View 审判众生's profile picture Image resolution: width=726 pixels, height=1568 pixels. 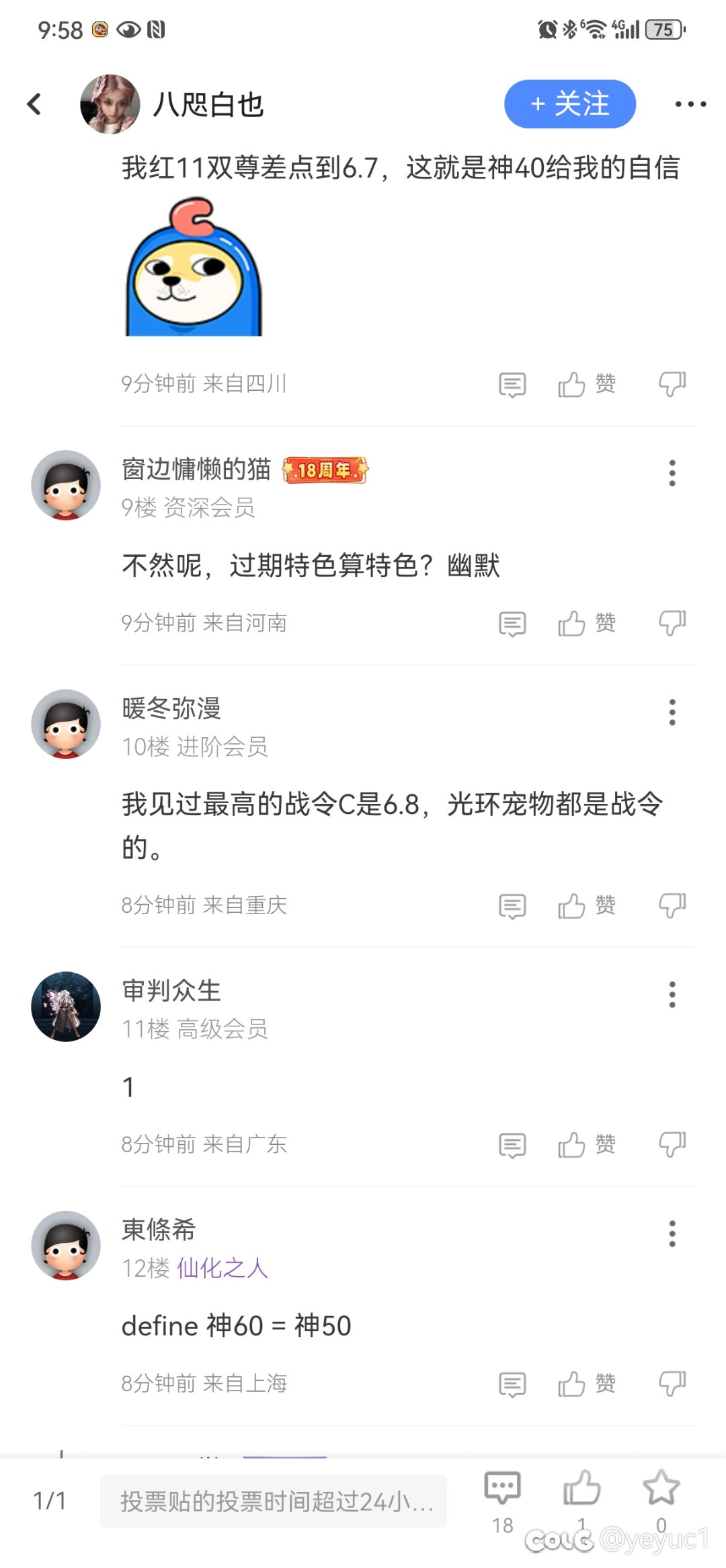(x=66, y=1006)
